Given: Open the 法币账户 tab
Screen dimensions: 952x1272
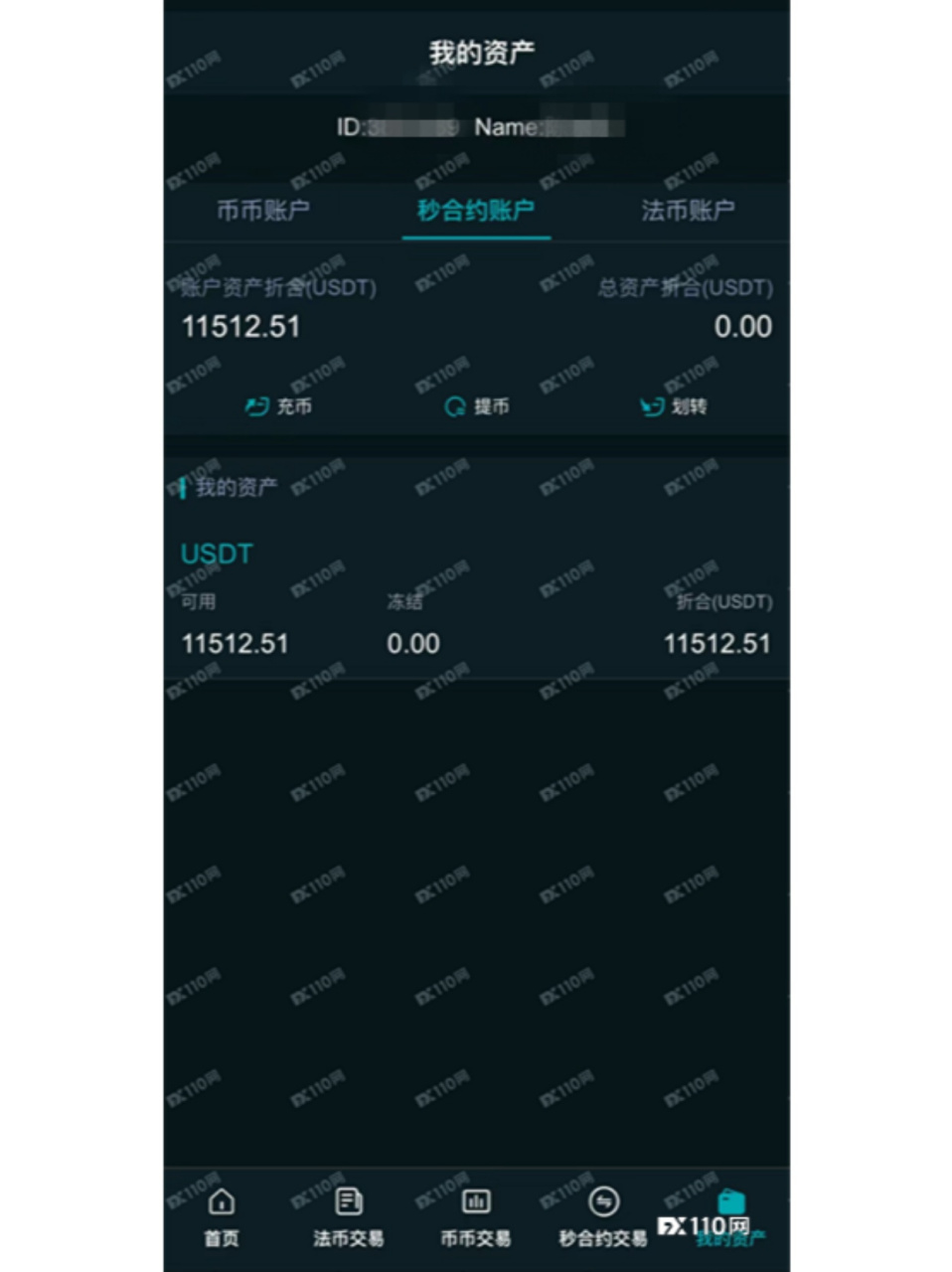Looking at the screenshot, I should pos(688,211).
